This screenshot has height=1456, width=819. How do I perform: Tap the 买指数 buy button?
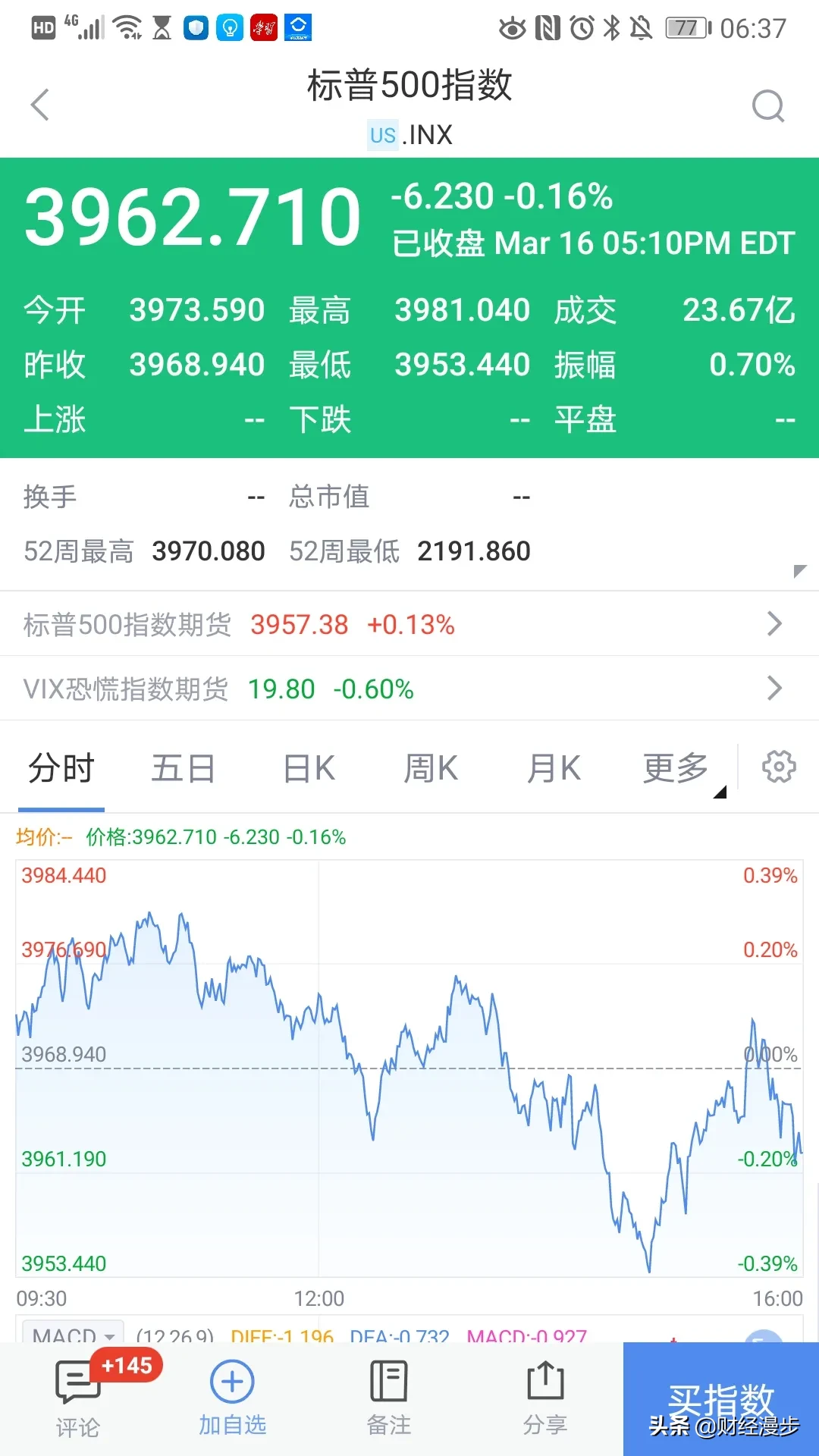[721, 1400]
